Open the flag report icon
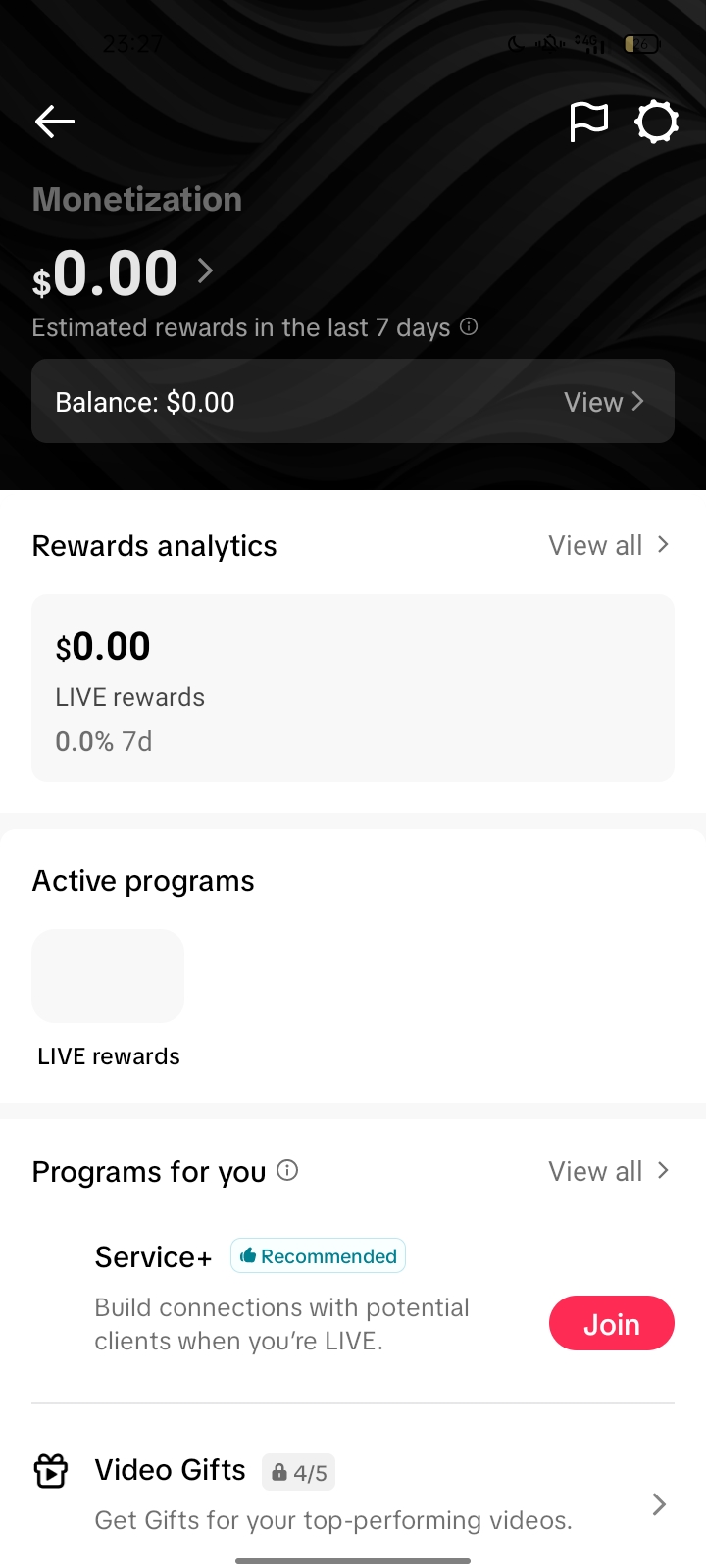The width and height of the screenshot is (706, 1568). point(588,122)
